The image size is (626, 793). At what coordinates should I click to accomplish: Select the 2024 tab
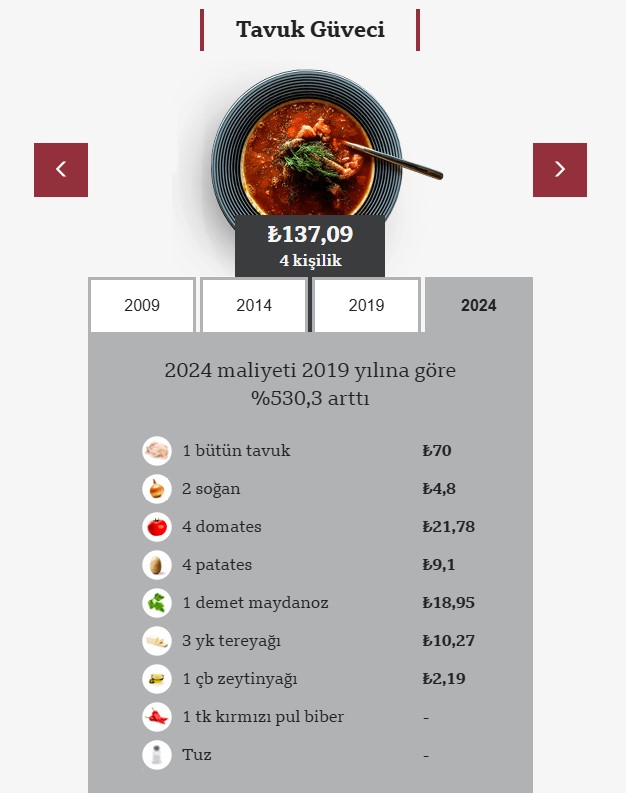pos(478,306)
